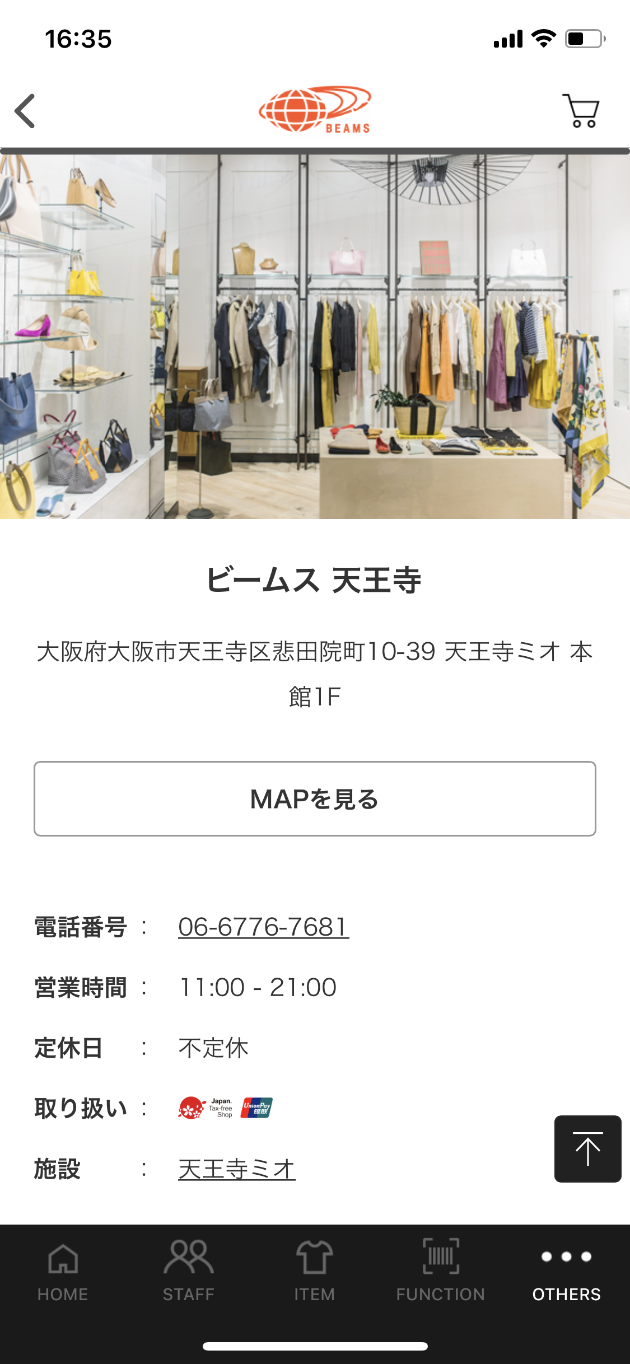The height and width of the screenshot is (1364, 630).
Task: Call the phone number 06-6776-7681
Action: pyautogui.click(x=263, y=927)
